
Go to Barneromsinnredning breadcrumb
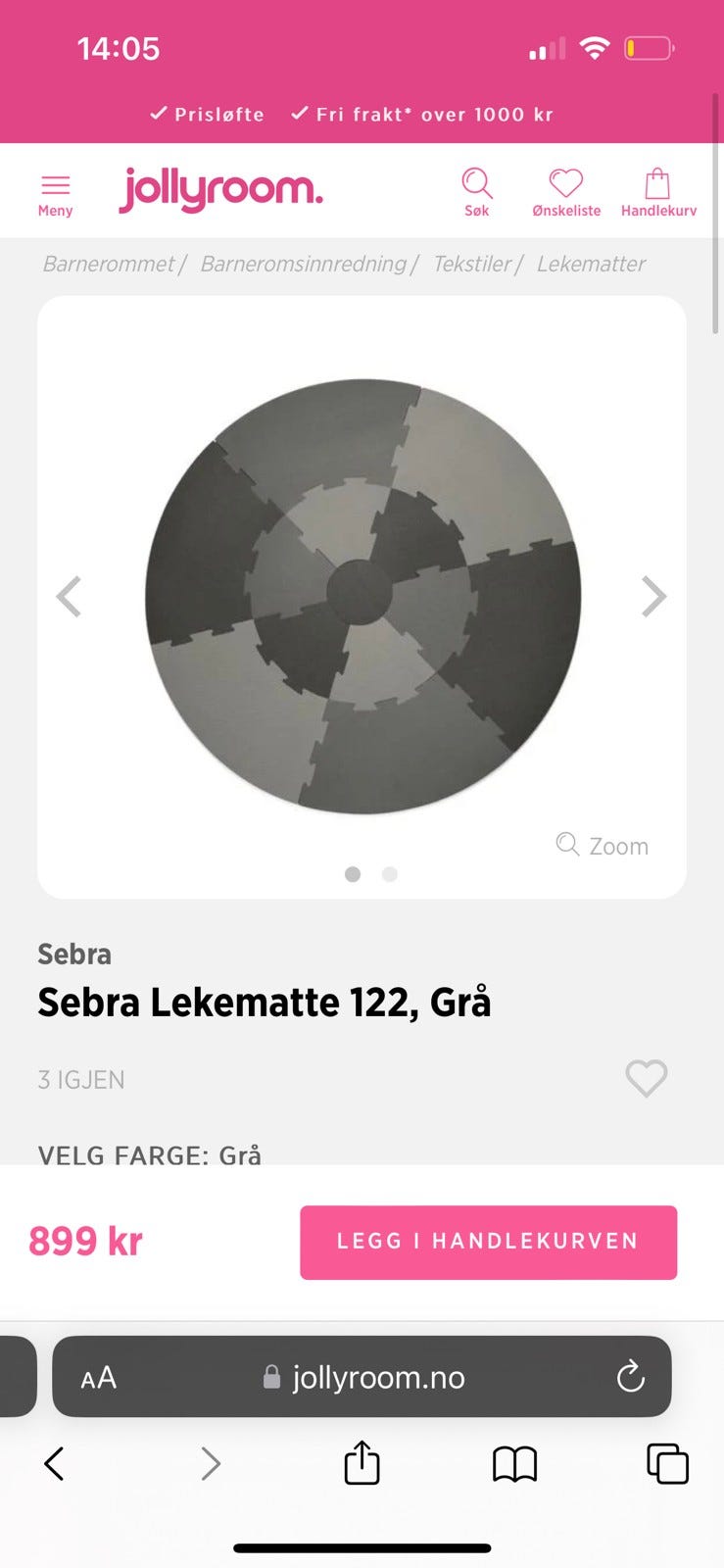coord(303,264)
